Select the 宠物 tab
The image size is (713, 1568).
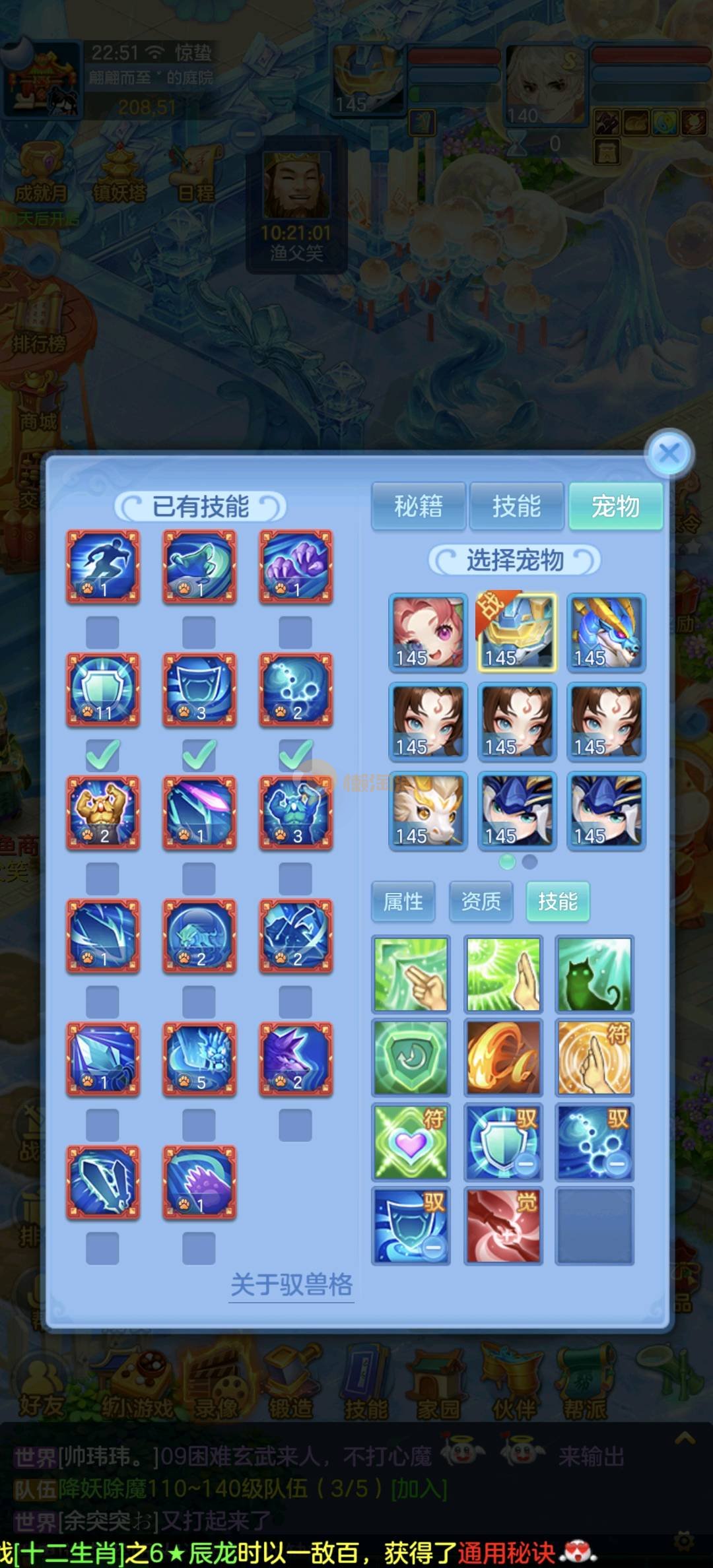[x=615, y=506]
